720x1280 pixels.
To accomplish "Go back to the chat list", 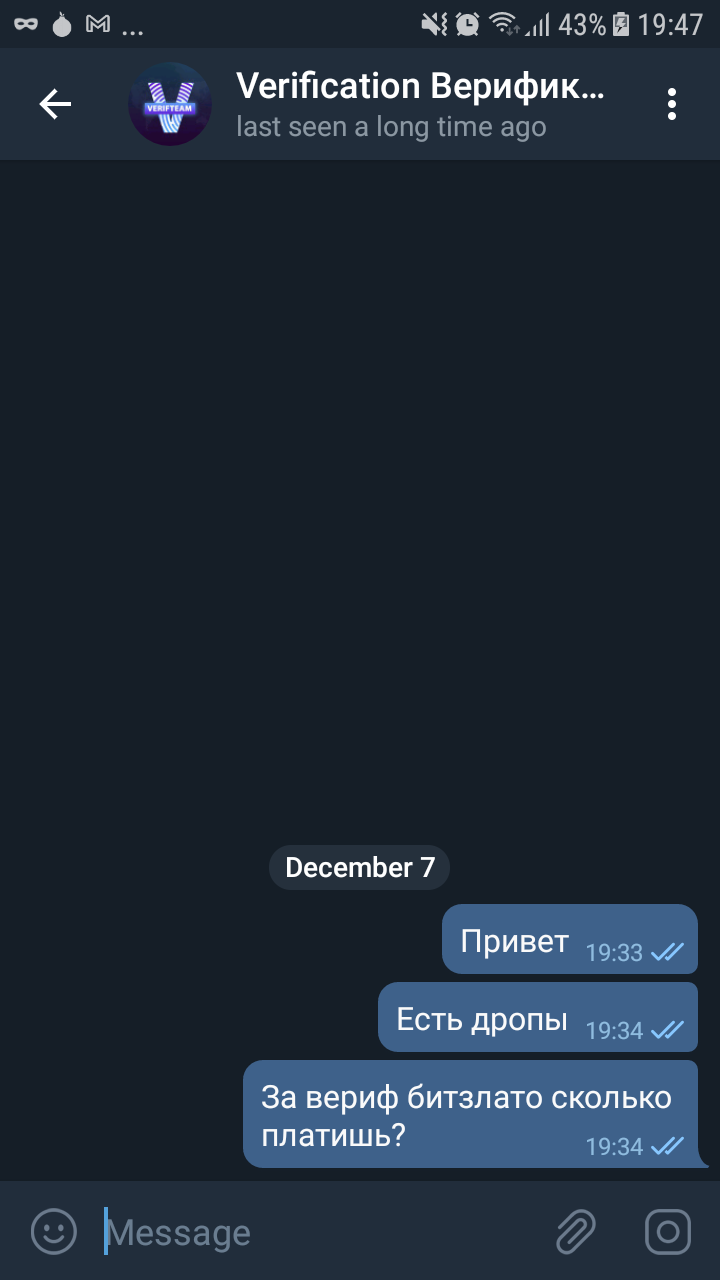I will (55, 104).
